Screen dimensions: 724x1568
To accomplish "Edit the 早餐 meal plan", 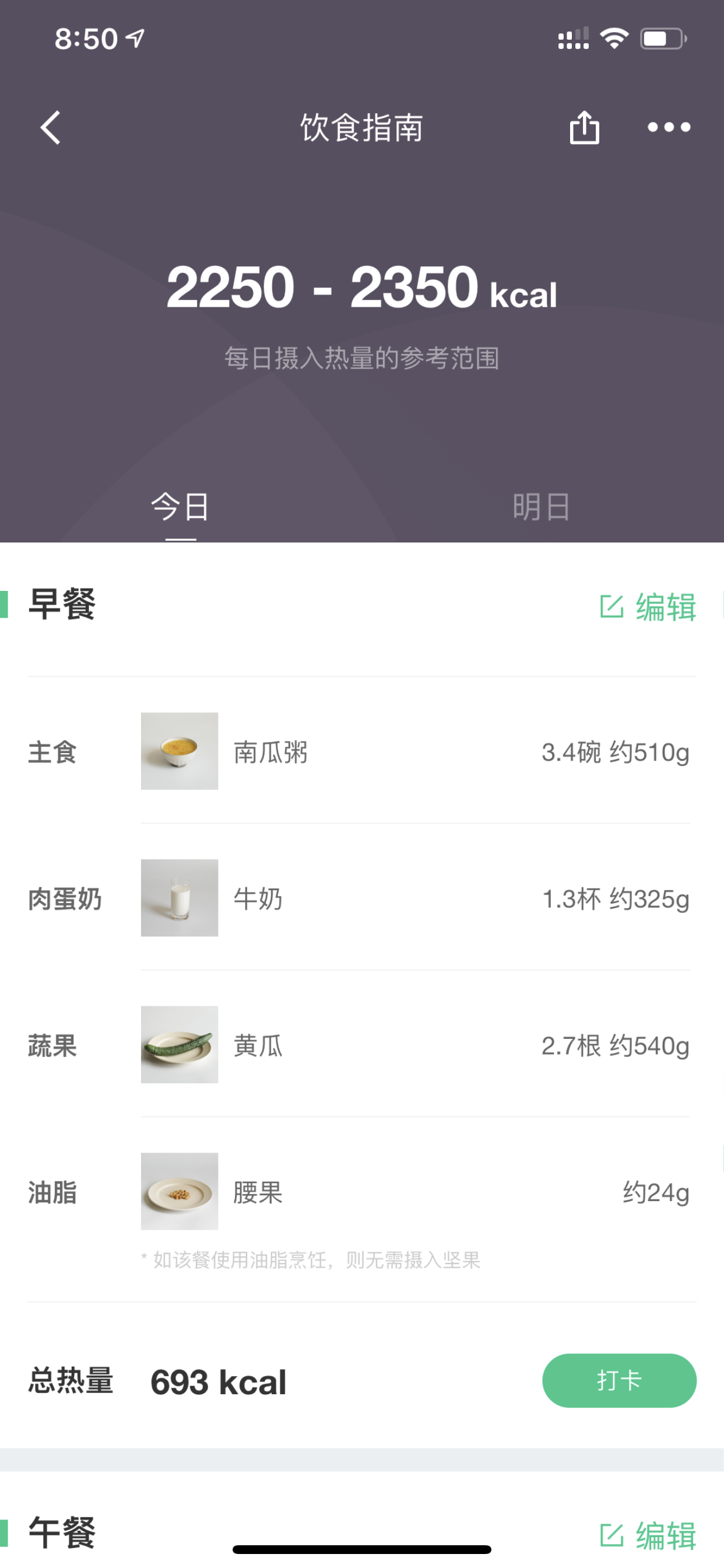I will point(648,606).
